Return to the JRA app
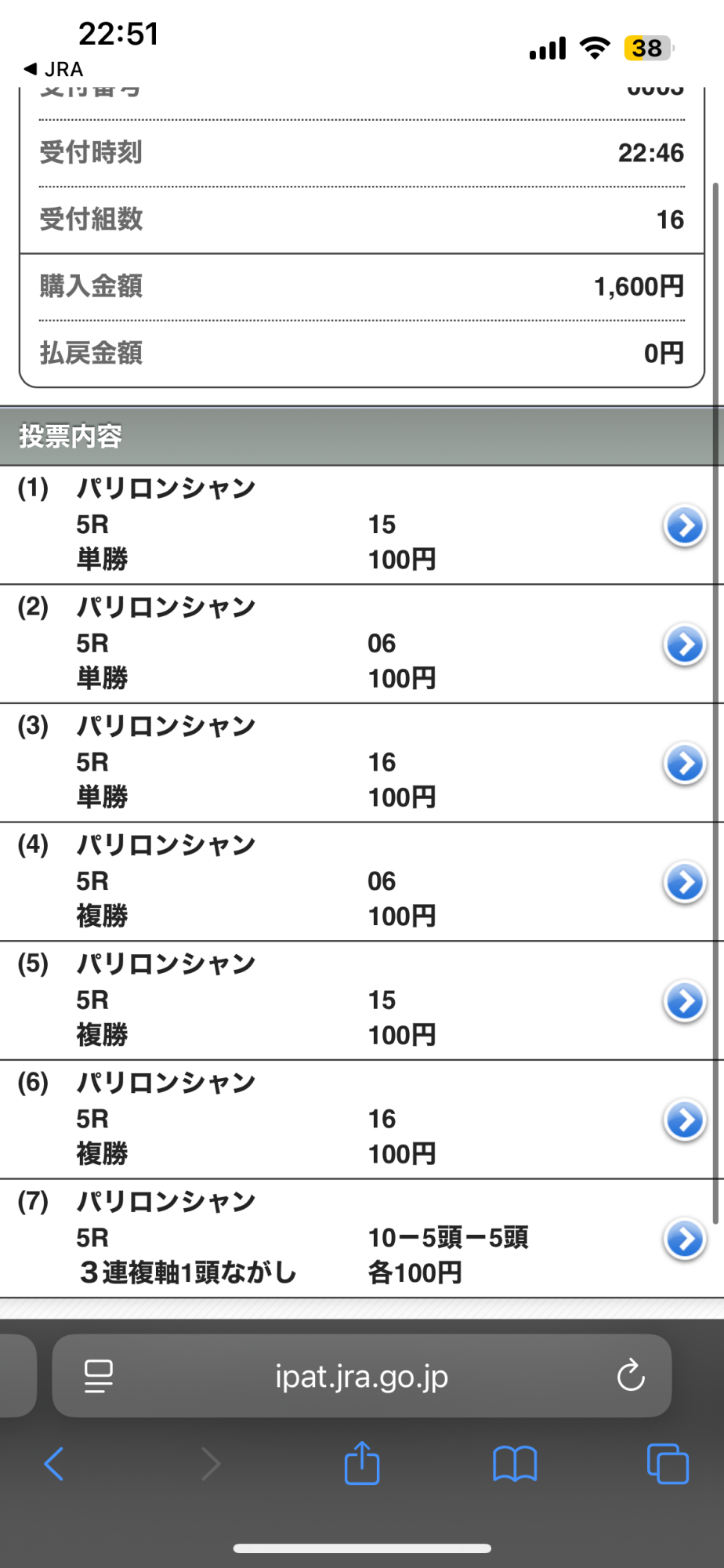The image size is (724, 1568). 53,69
